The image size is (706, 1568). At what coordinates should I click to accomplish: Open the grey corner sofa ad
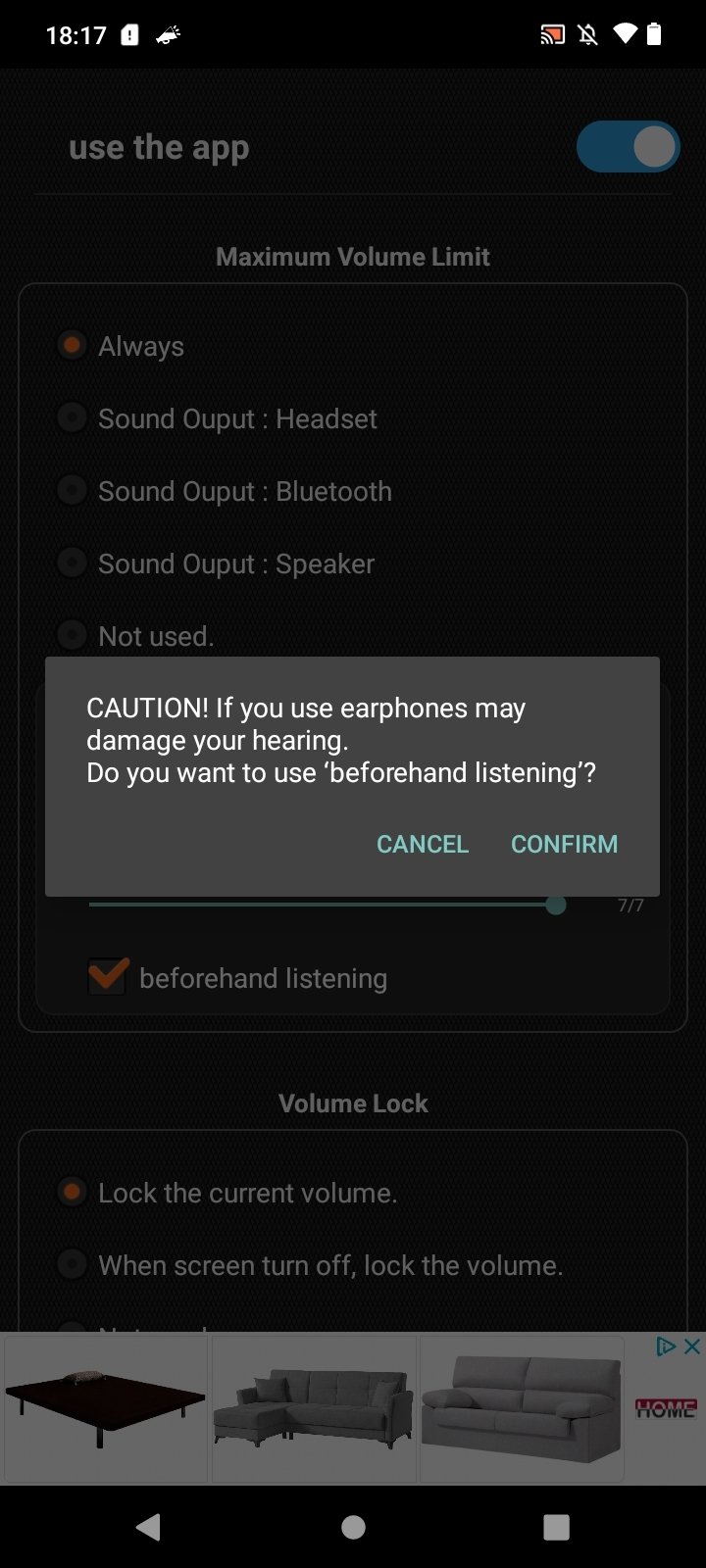point(314,1408)
